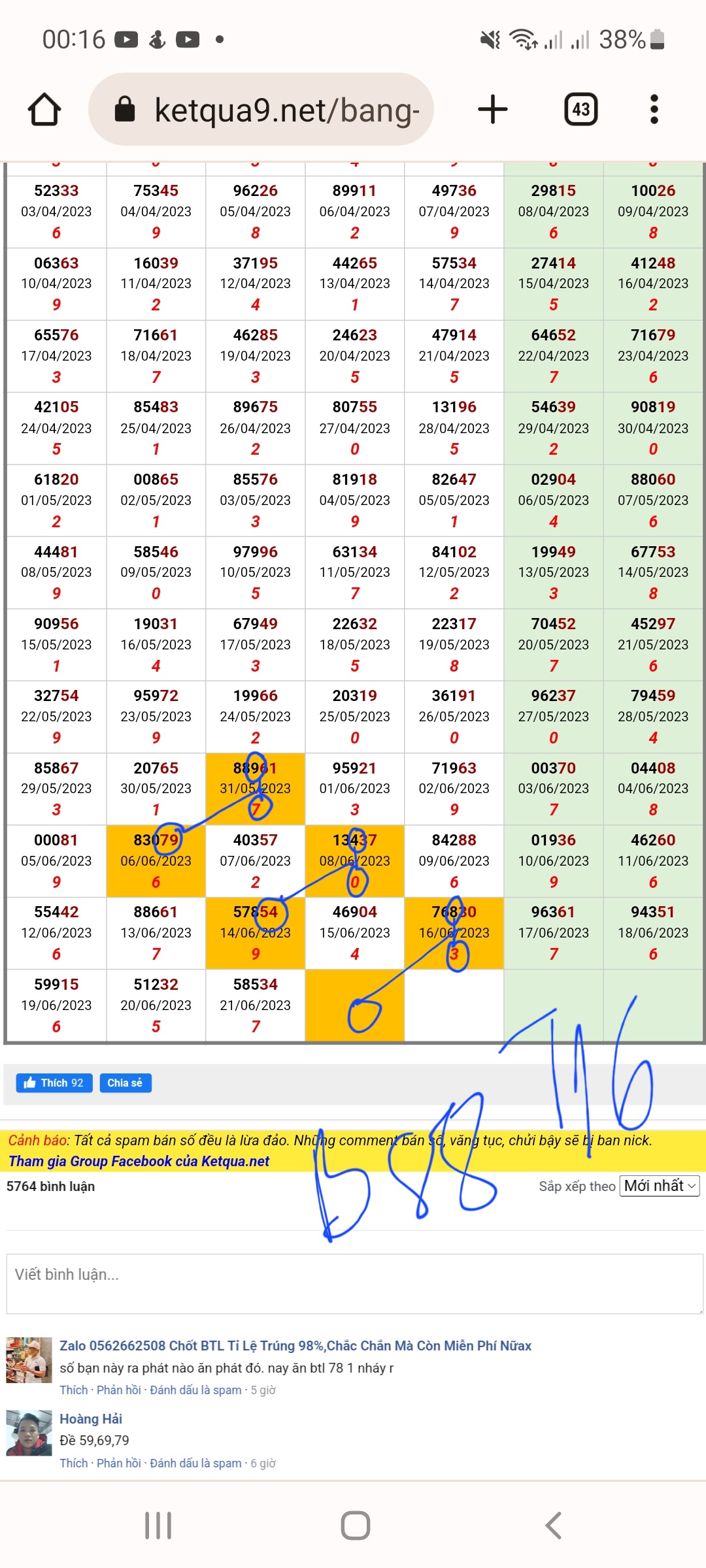Reply to Hoàng Hải's comment

tap(119, 1463)
